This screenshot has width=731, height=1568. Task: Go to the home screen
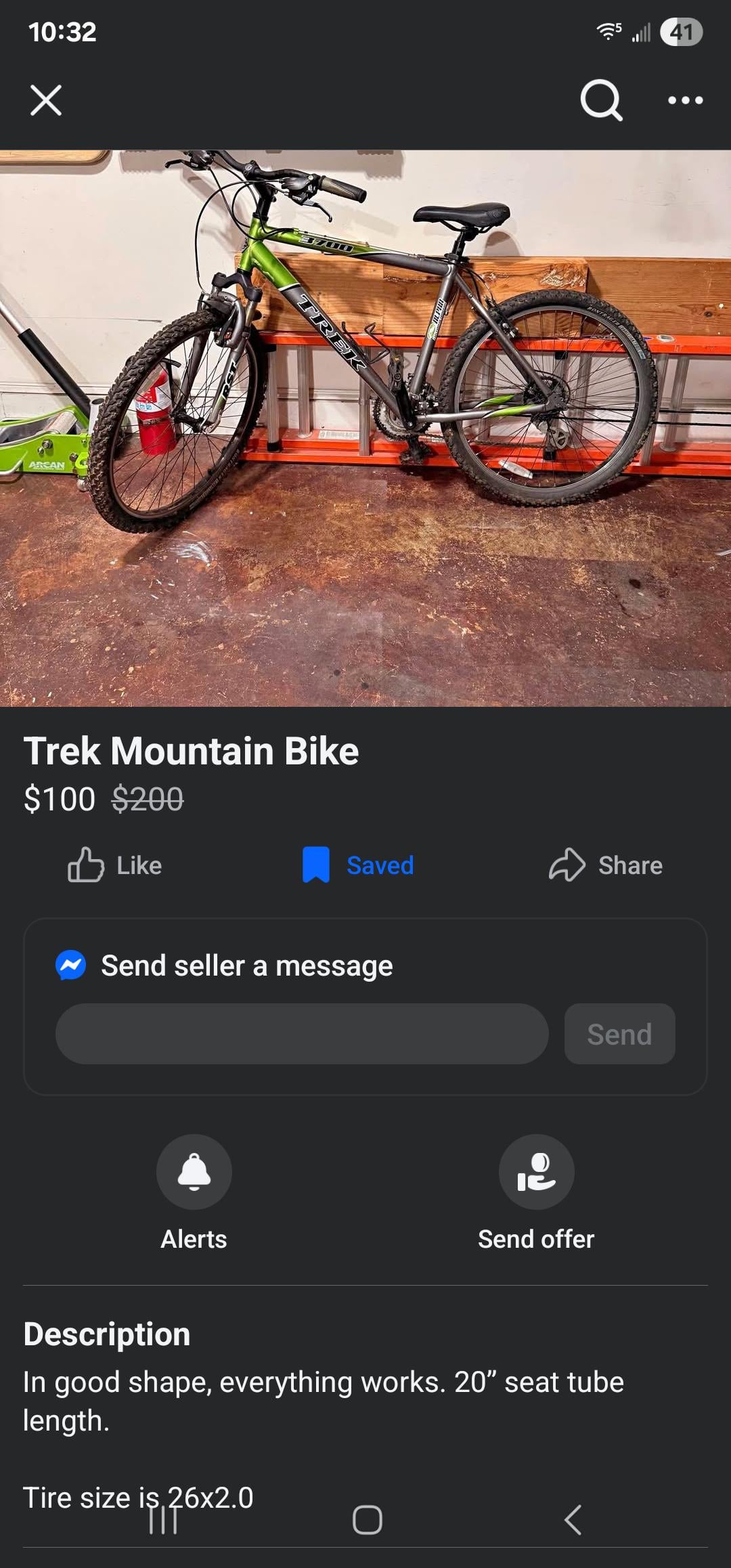click(x=367, y=1519)
